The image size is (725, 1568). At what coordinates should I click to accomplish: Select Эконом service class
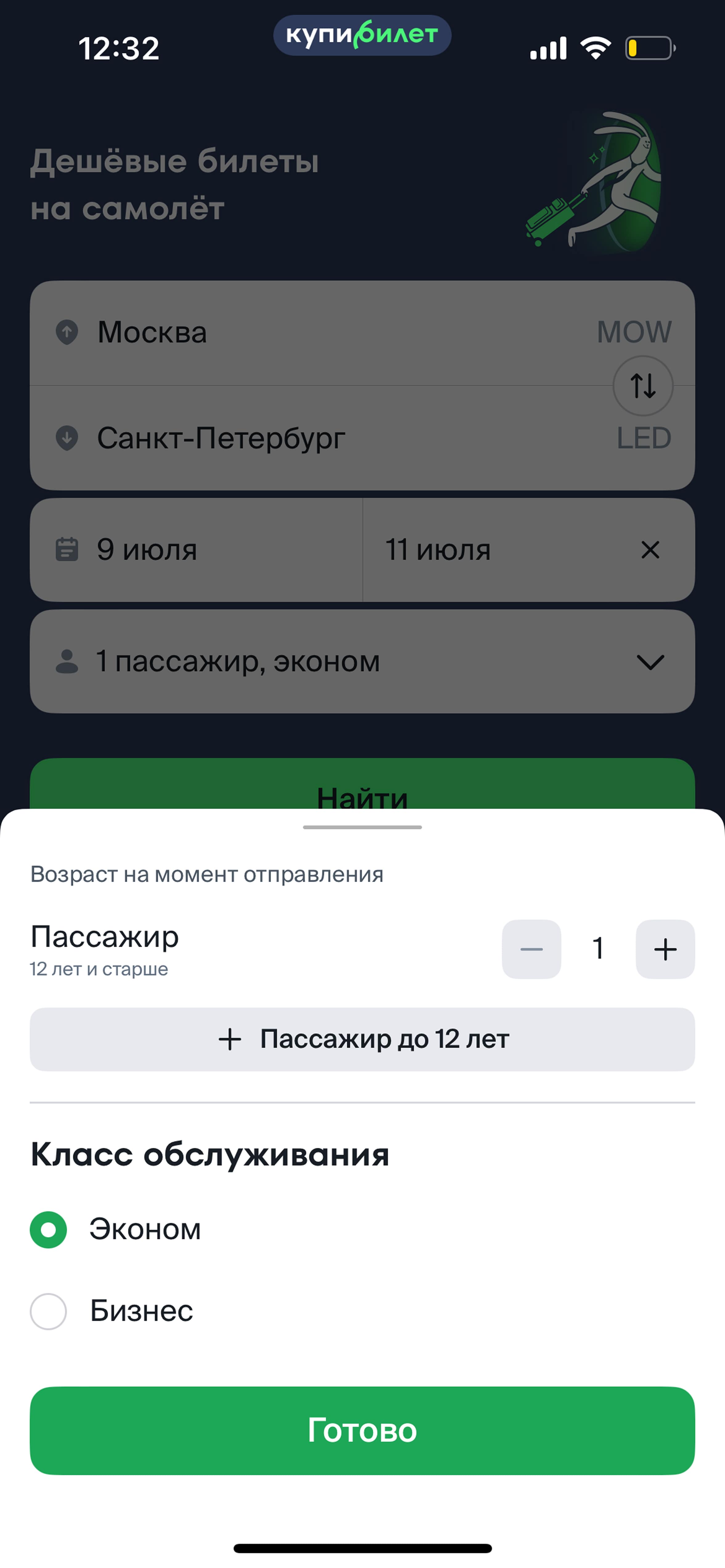pos(49,1229)
